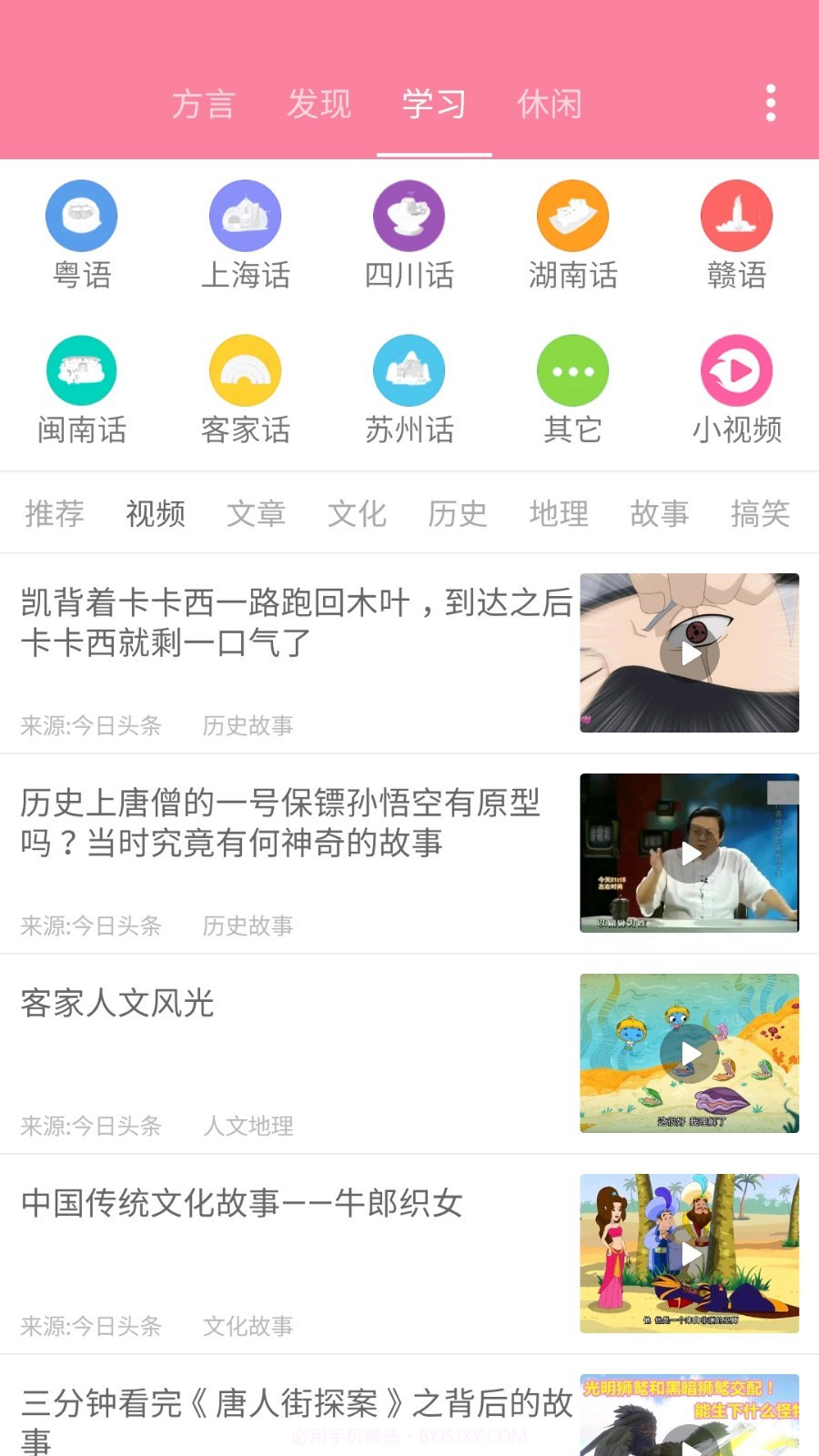Switch to the 搞笑 category
Screen dimensions: 819x1456
pyautogui.click(x=761, y=514)
